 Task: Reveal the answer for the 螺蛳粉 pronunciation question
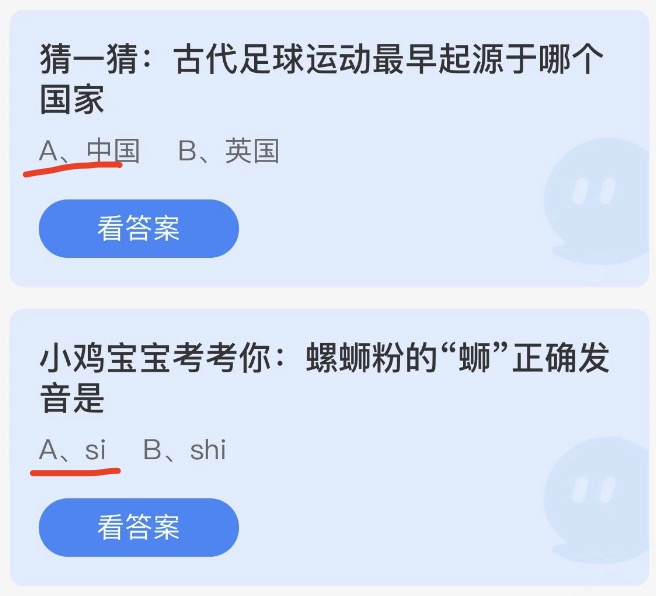(x=138, y=527)
